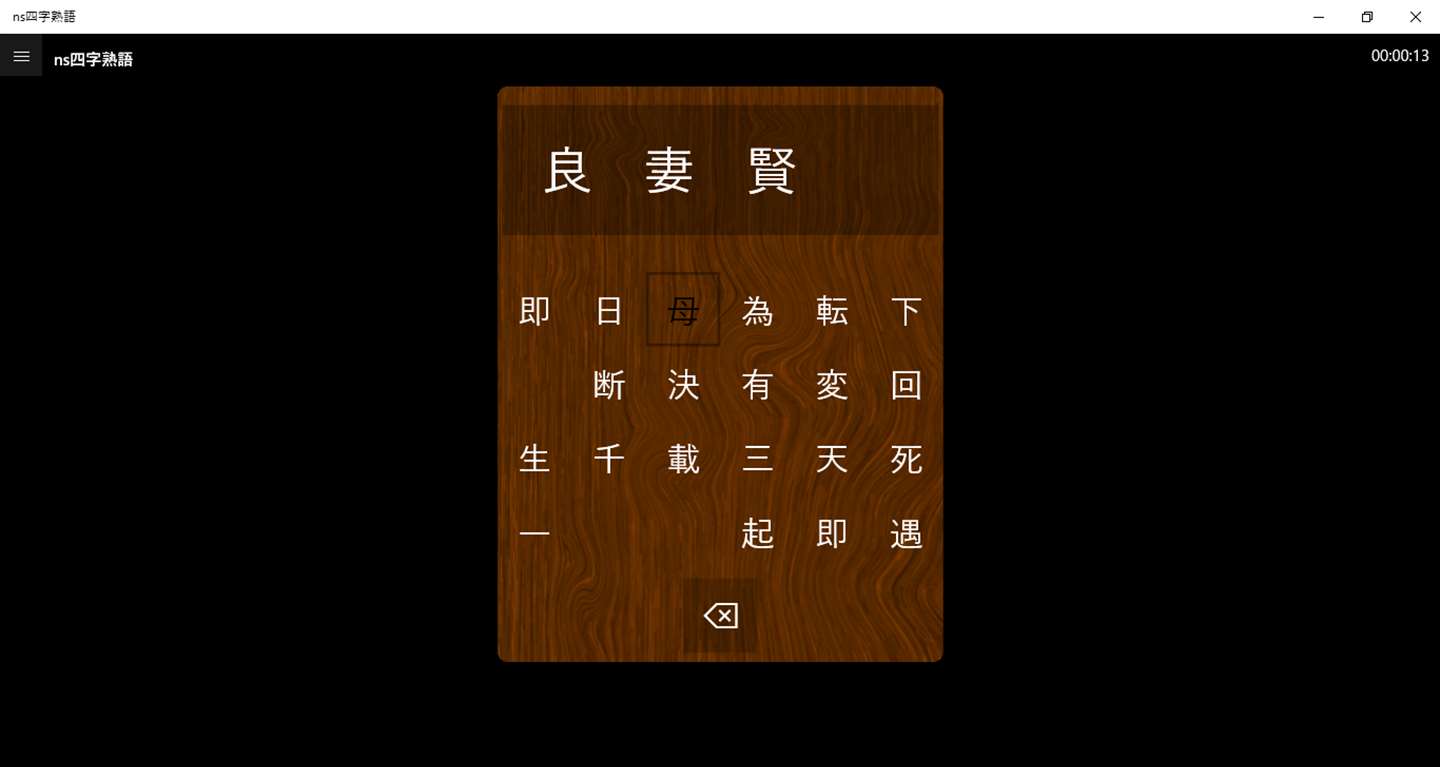Screen dimensions: 1440x767
Task: Select the 遇 kanji tile
Action: pyautogui.click(x=906, y=534)
